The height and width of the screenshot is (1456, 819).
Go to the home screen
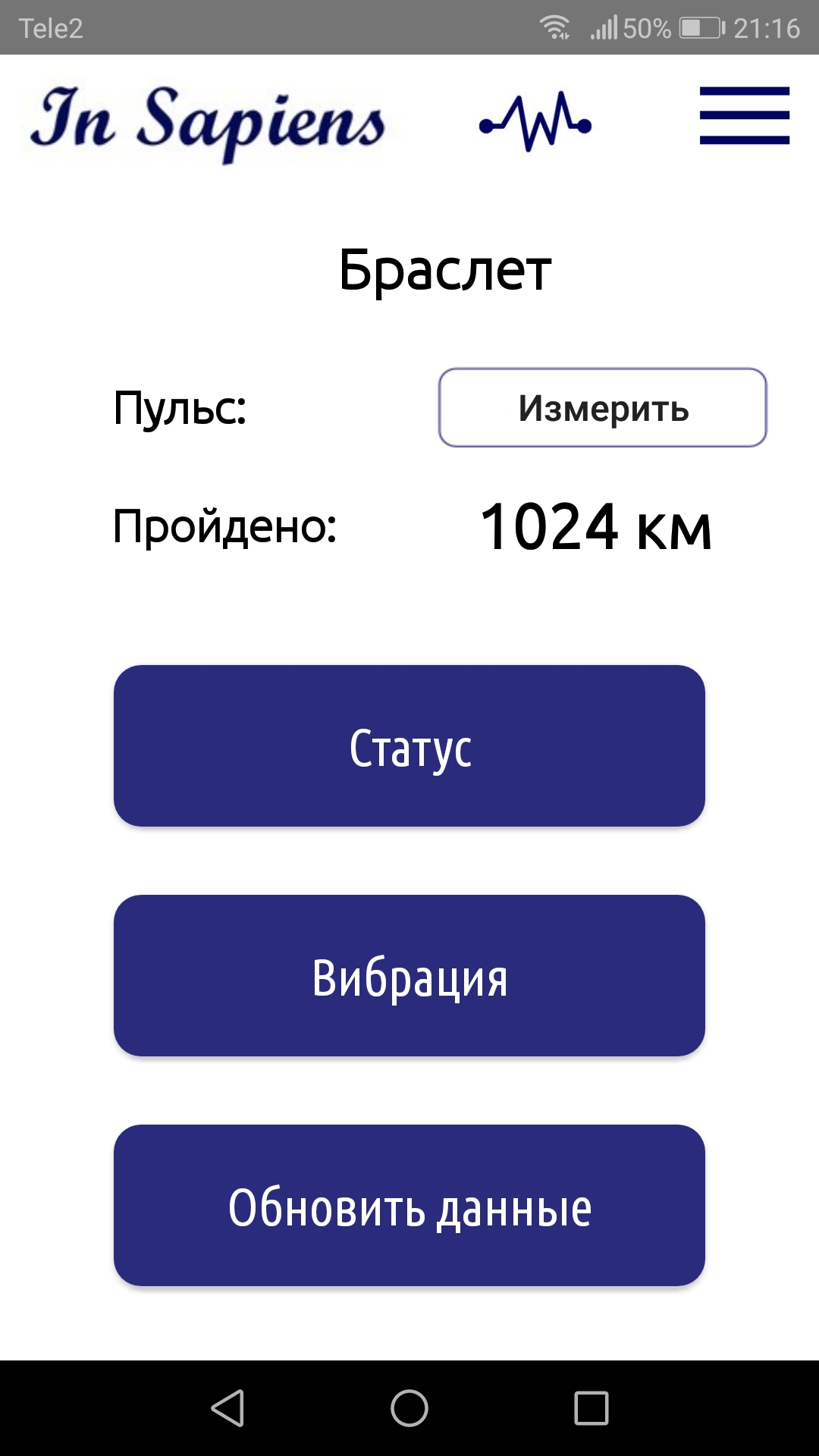(x=409, y=1408)
